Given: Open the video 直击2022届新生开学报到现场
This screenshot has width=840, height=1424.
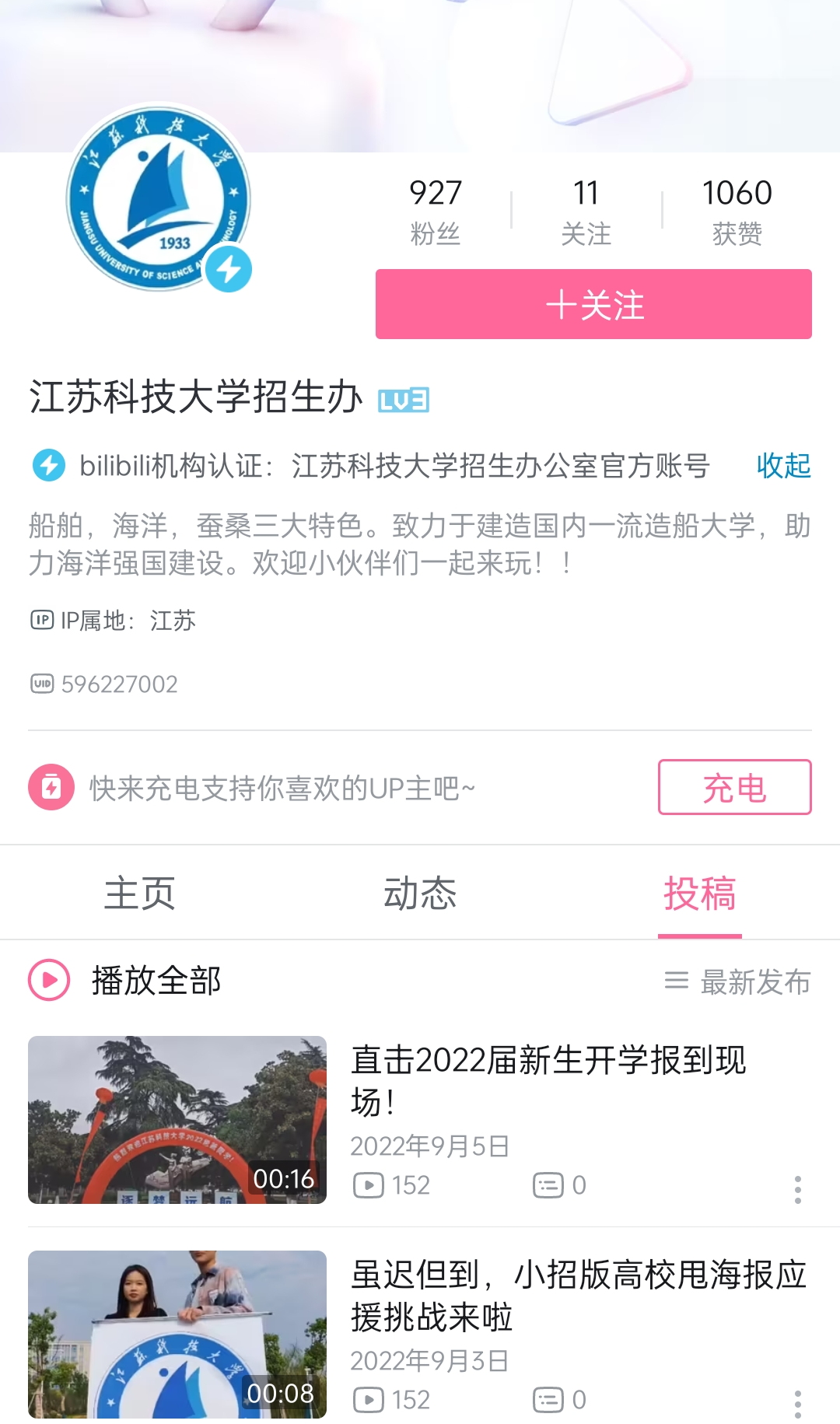Looking at the screenshot, I should tap(548, 1079).
